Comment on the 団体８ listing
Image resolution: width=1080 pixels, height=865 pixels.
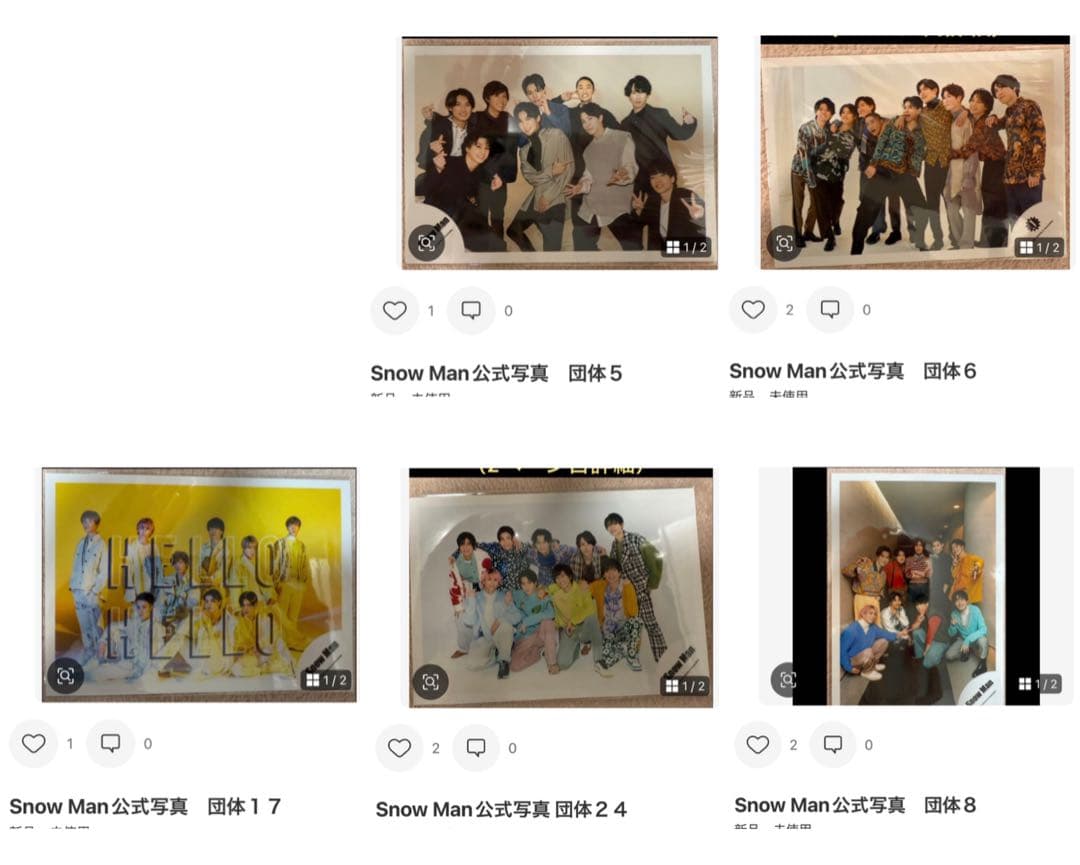(x=834, y=744)
